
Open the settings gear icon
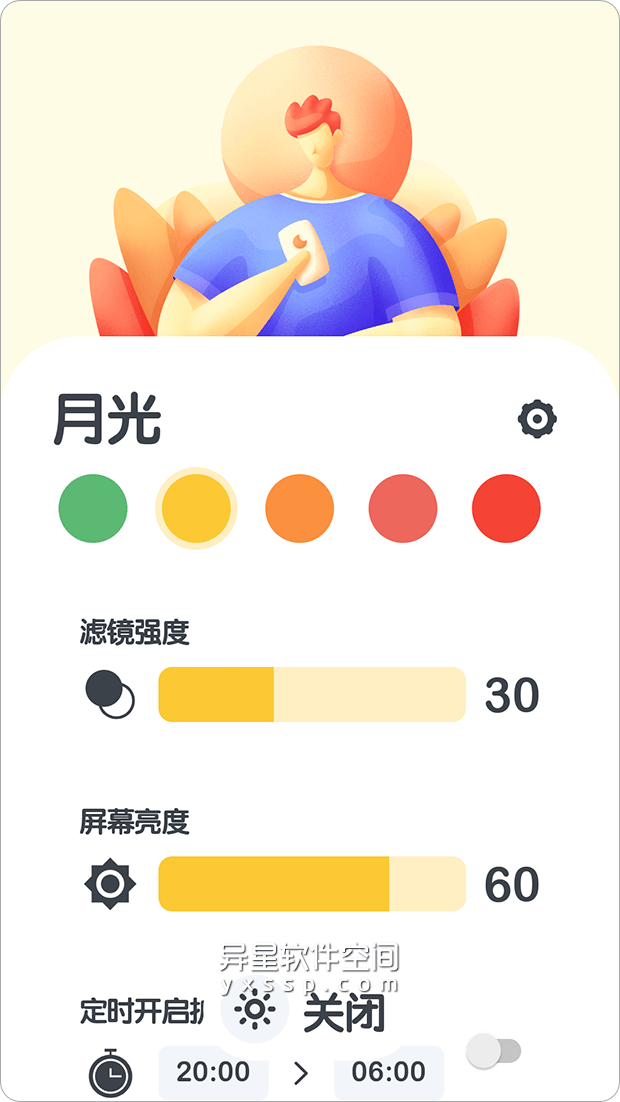[x=537, y=419]
